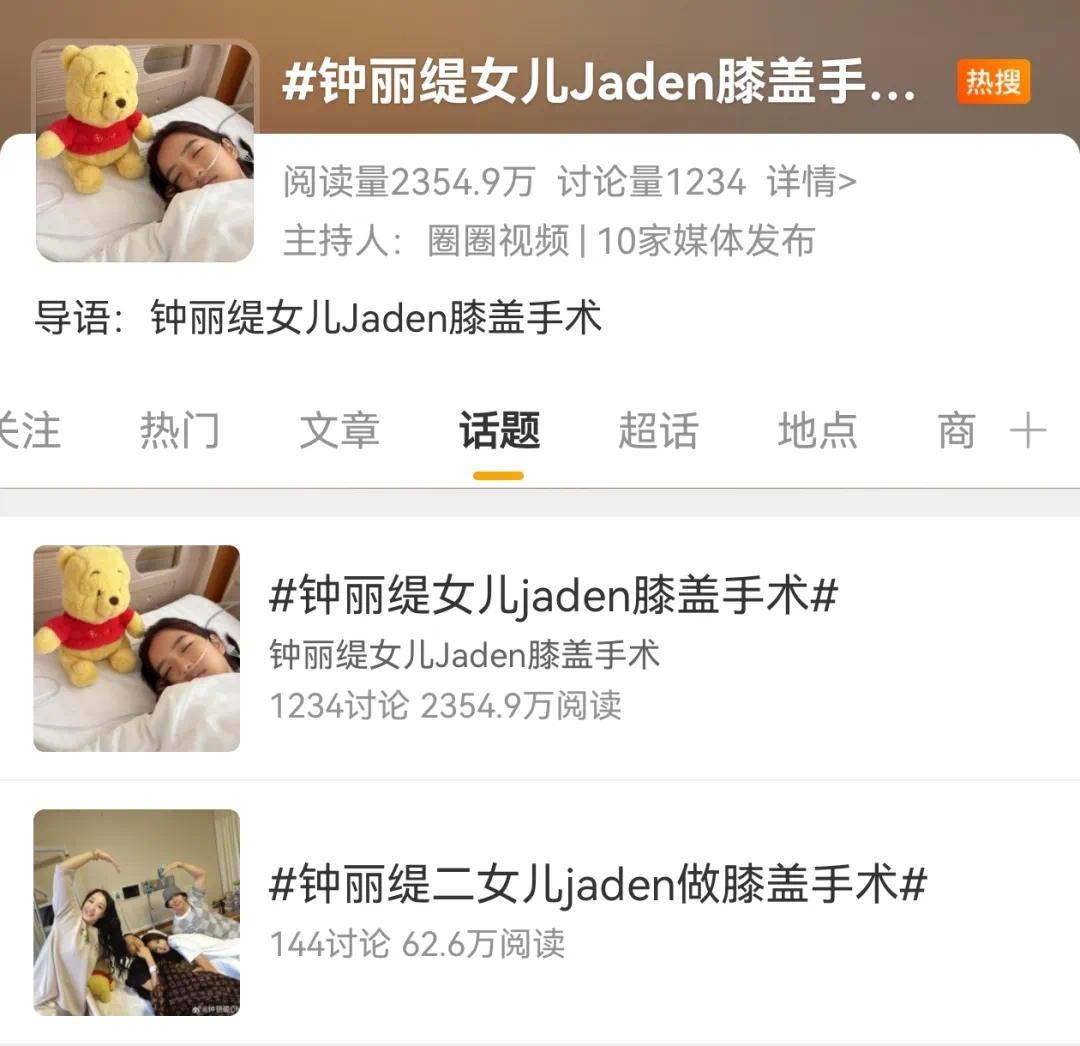Switch to the 超话 tab
1080x1046 pixels.
pos(658,430)
